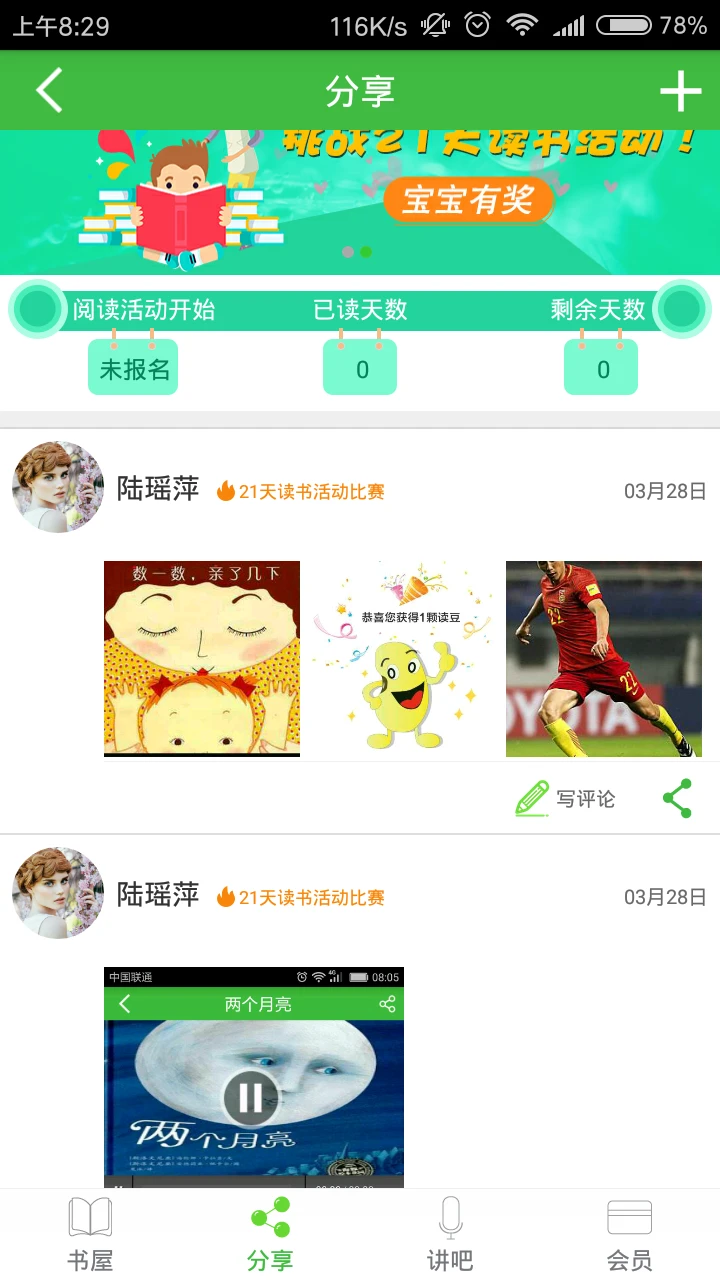The width and height of the screenshot is (720, 1280).
Task: Write a comment via 写评论
Action: coord(566,798)
